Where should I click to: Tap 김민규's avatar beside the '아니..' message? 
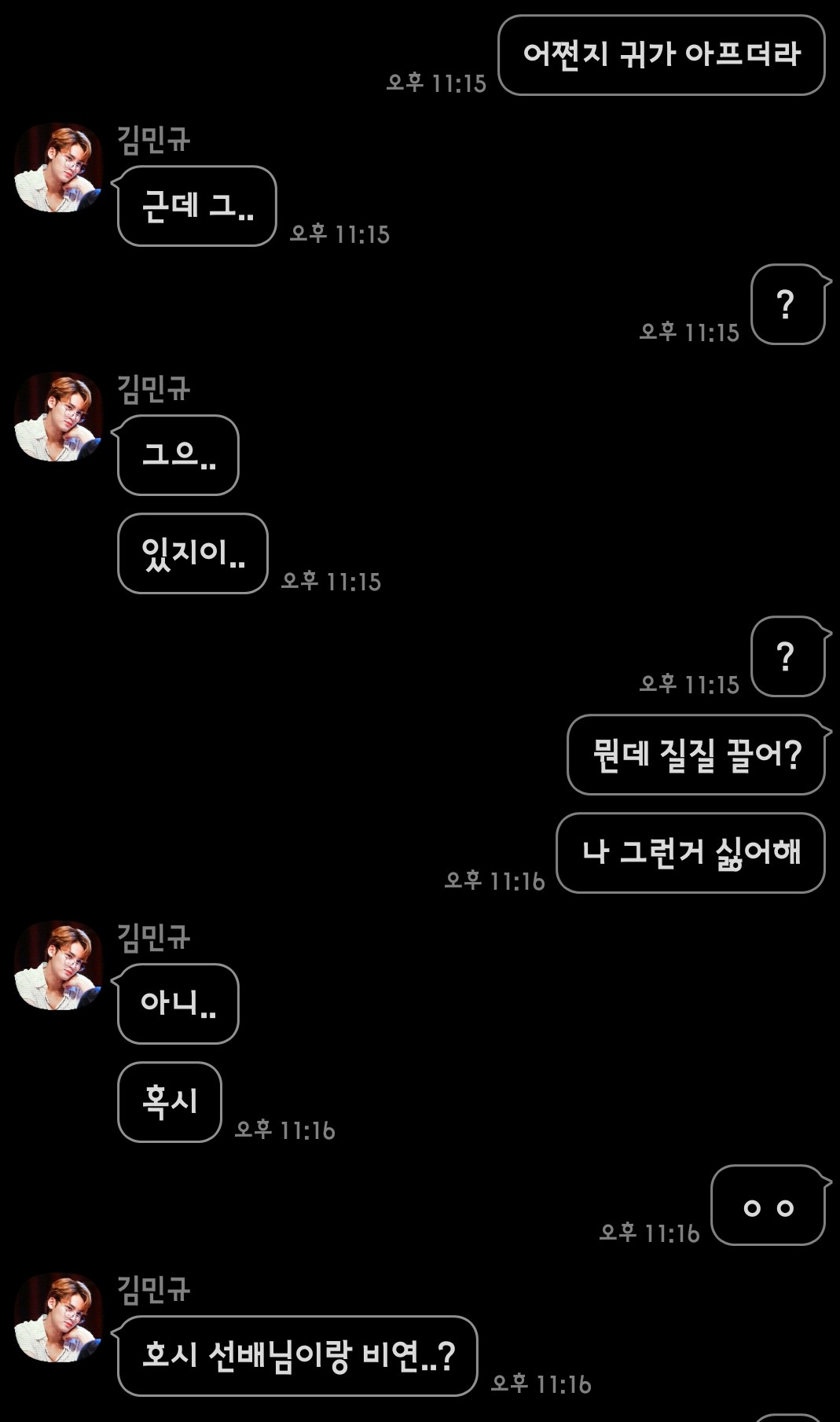tap(58, 965)
